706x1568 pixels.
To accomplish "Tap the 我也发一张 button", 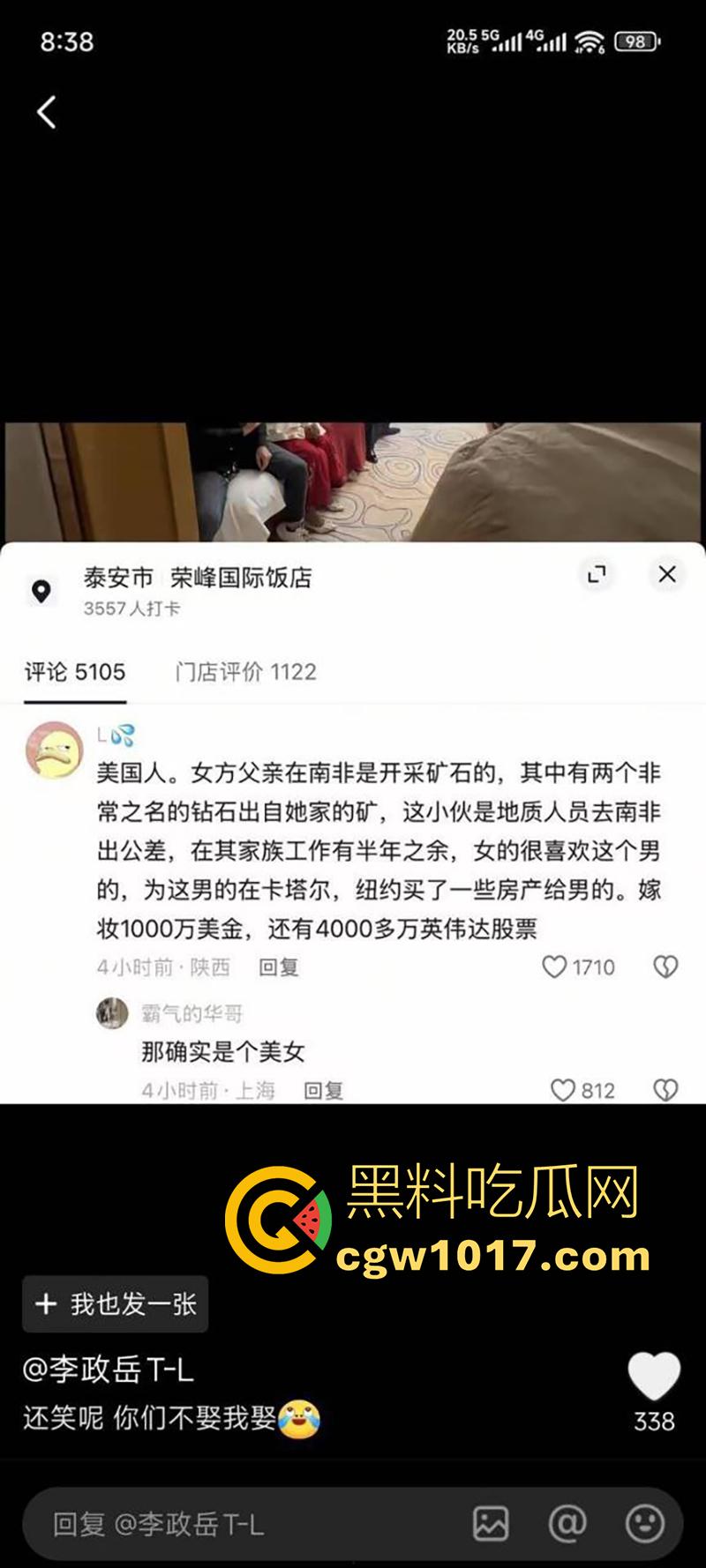I will 115,1303.
